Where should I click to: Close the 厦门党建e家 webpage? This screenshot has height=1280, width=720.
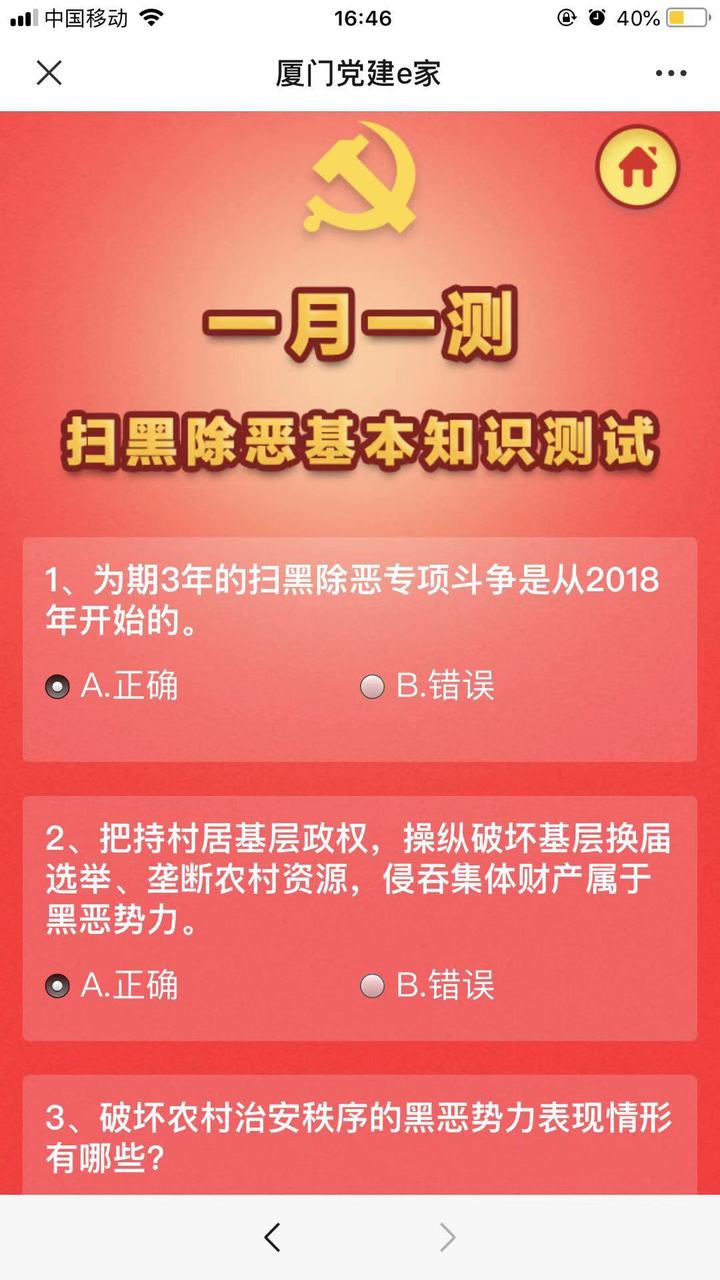[49, 73]
